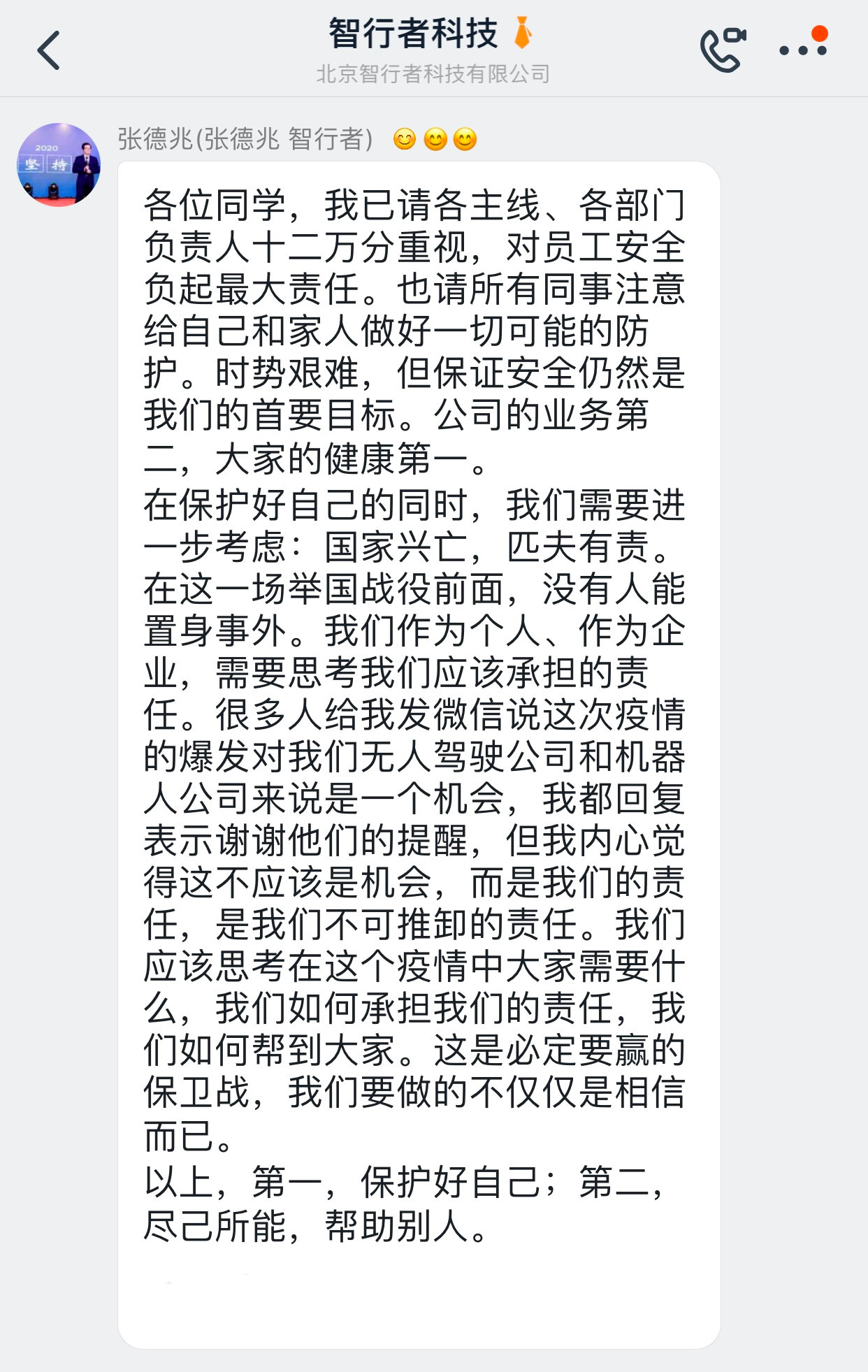The width and height of the screenshot is (868, 1372).
Task: Start a voice or video call
Action: 723,49
